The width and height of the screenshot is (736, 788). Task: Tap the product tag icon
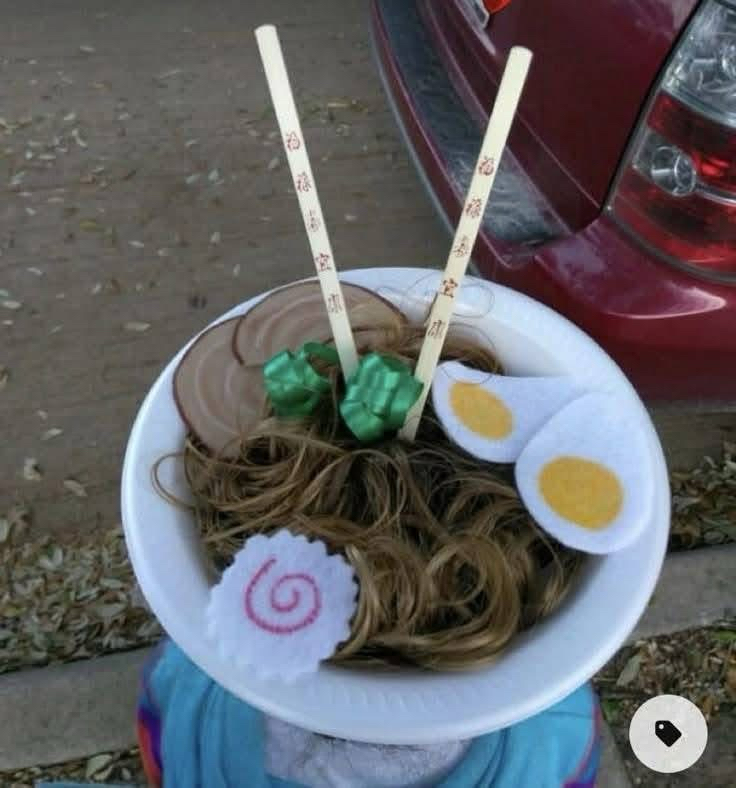pyautogui.click(x=667, y=733)
